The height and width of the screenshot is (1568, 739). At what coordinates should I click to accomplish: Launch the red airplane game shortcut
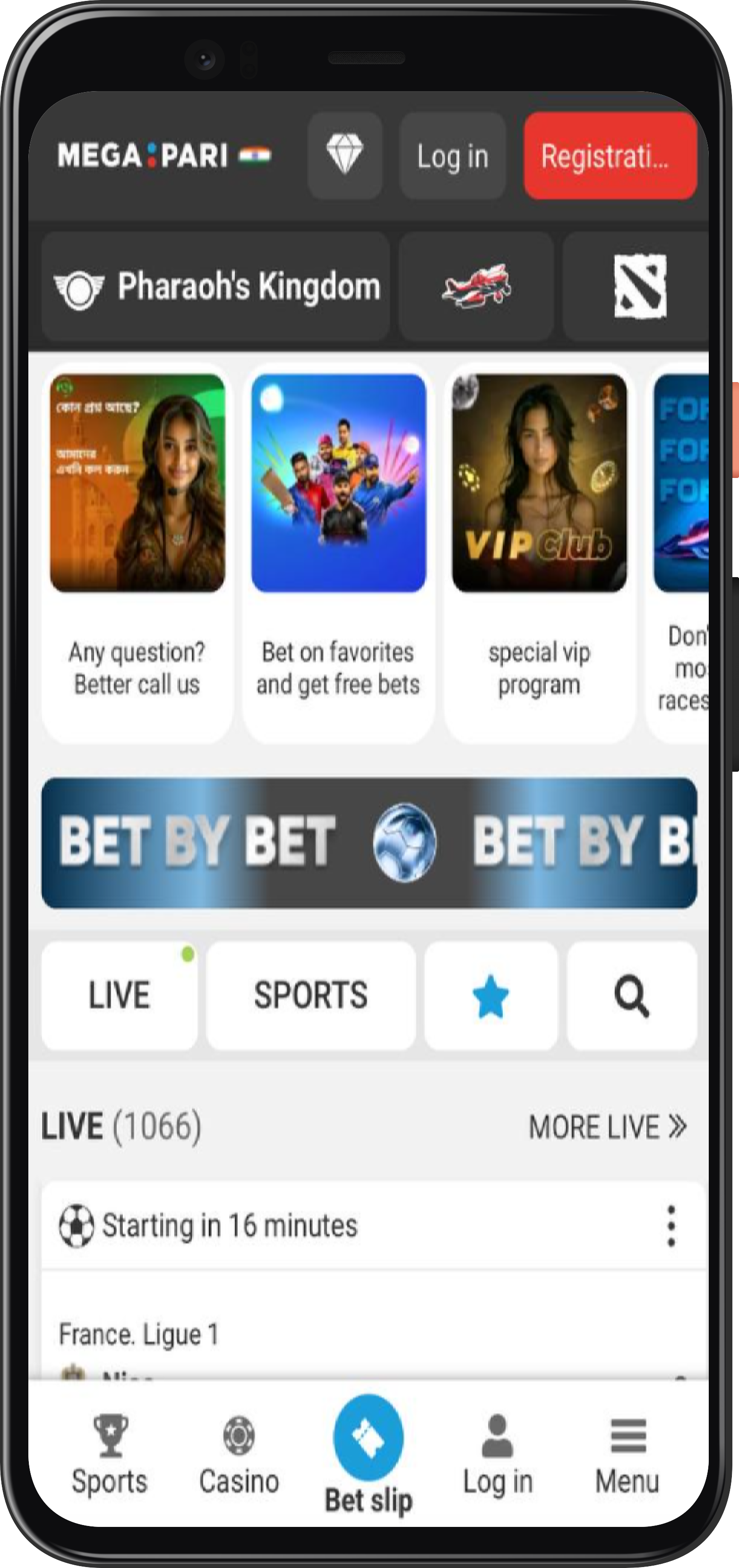[x=476, y=287]
